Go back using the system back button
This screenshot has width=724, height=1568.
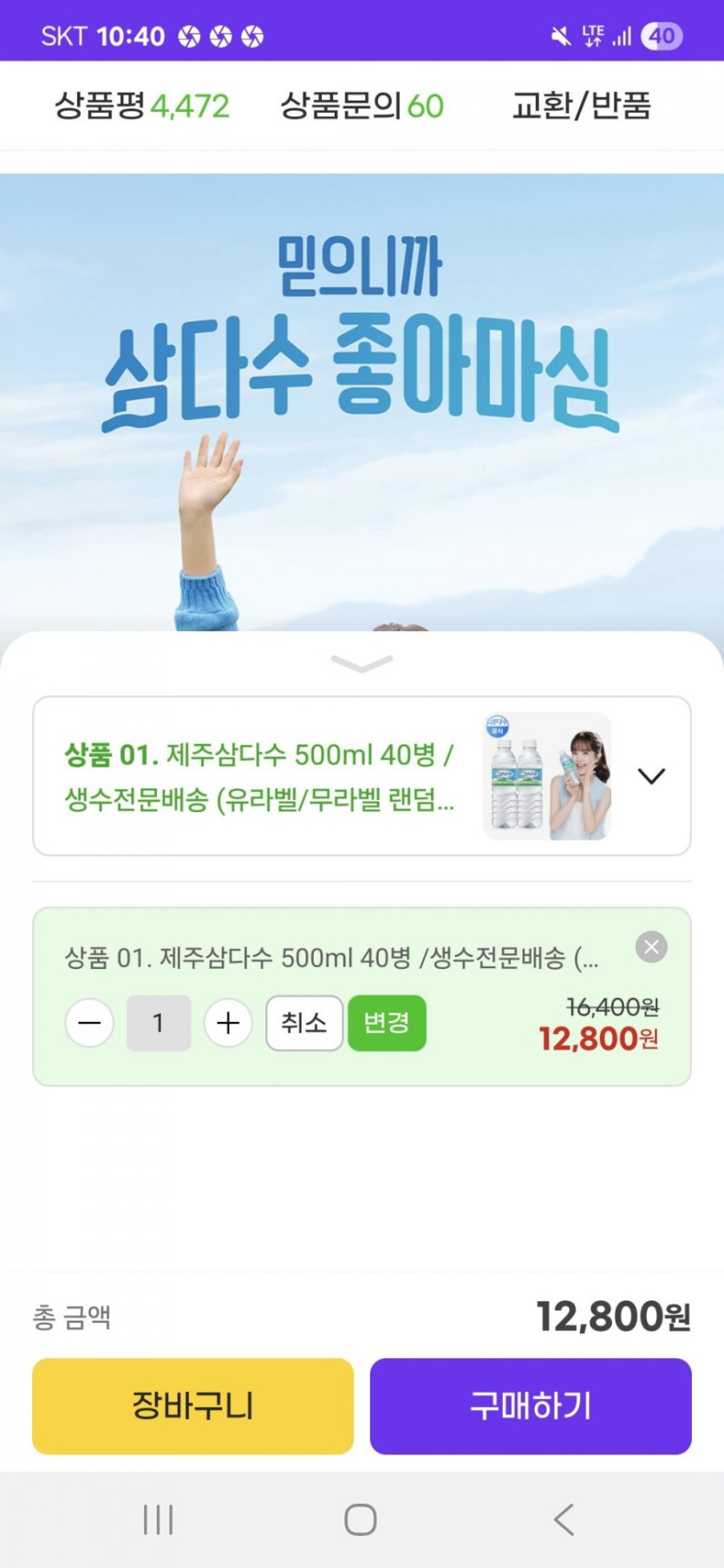click(x=564, y=1519)
